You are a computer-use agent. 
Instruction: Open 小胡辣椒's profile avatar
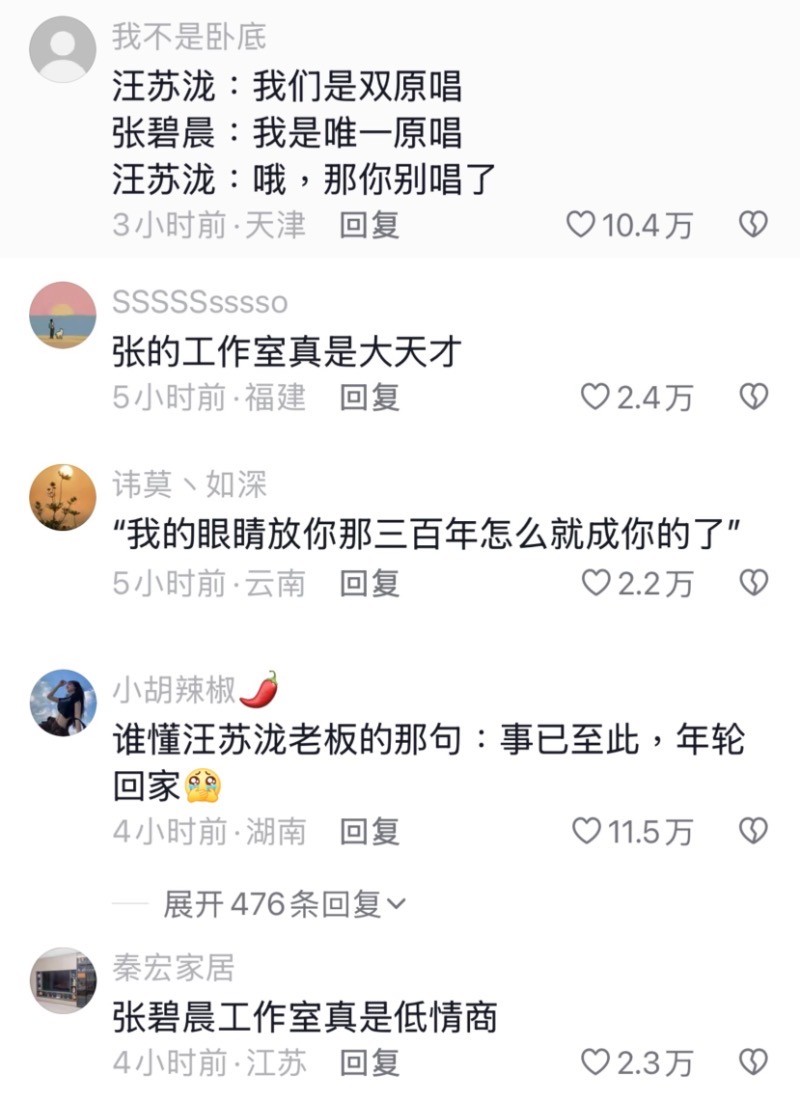point(63,702)
